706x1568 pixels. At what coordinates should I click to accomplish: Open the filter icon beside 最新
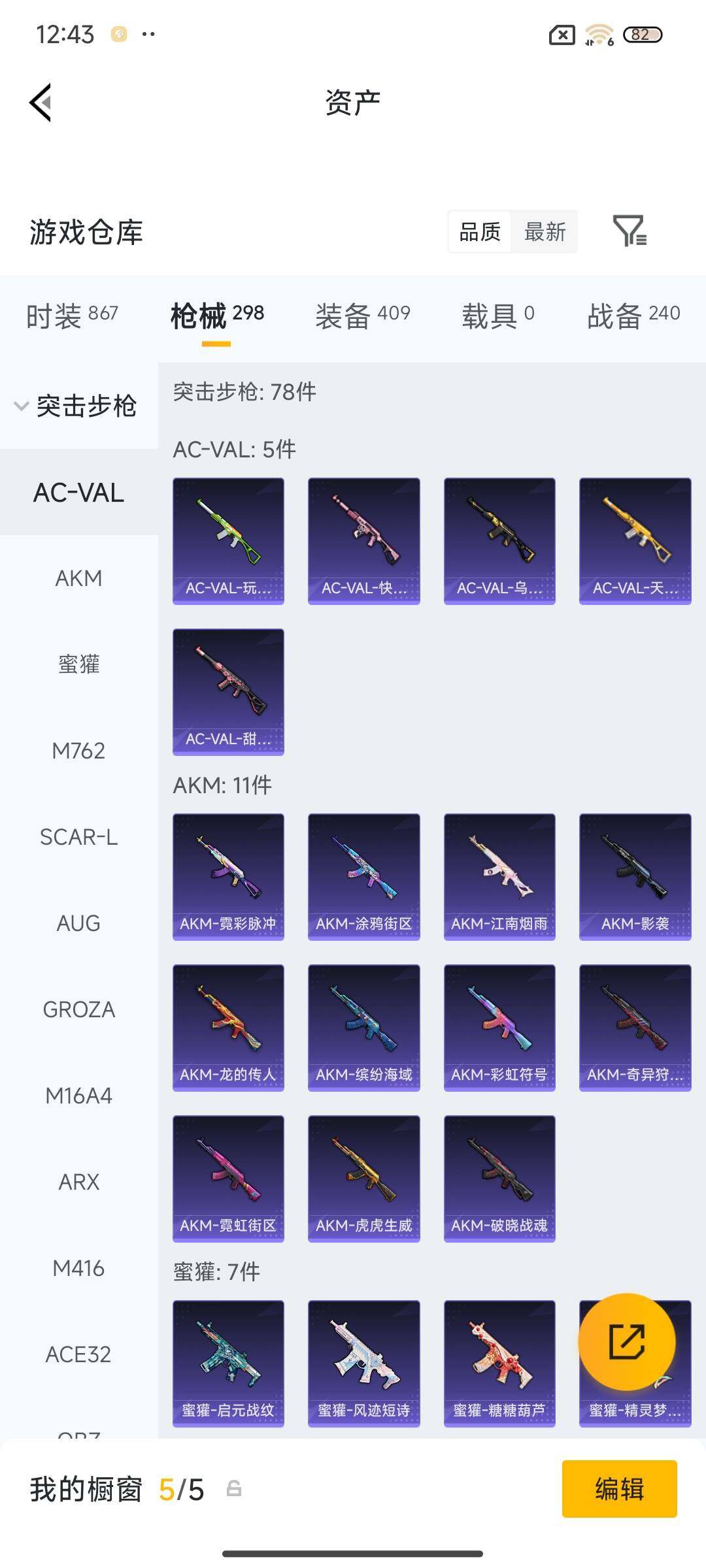point(630,231)
